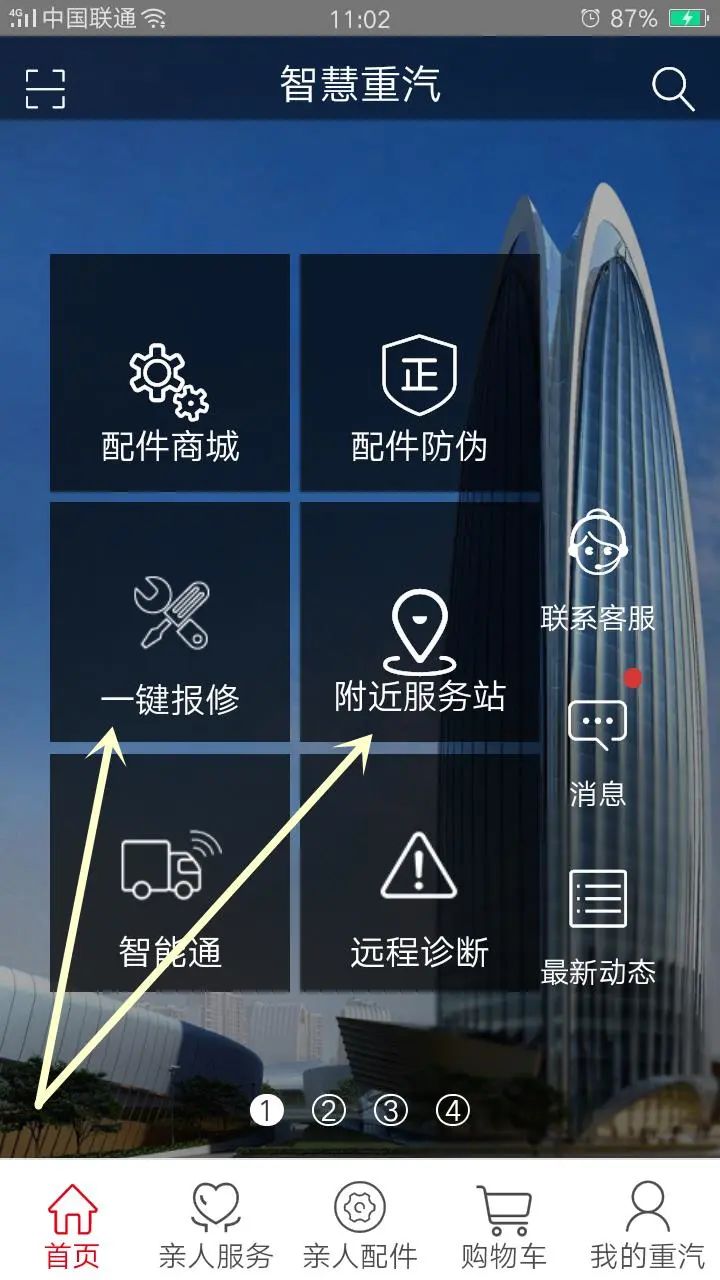This screenshot has width=720, height=1280.
Task: Open 消息 messages
Action: [x=598, y=750]
